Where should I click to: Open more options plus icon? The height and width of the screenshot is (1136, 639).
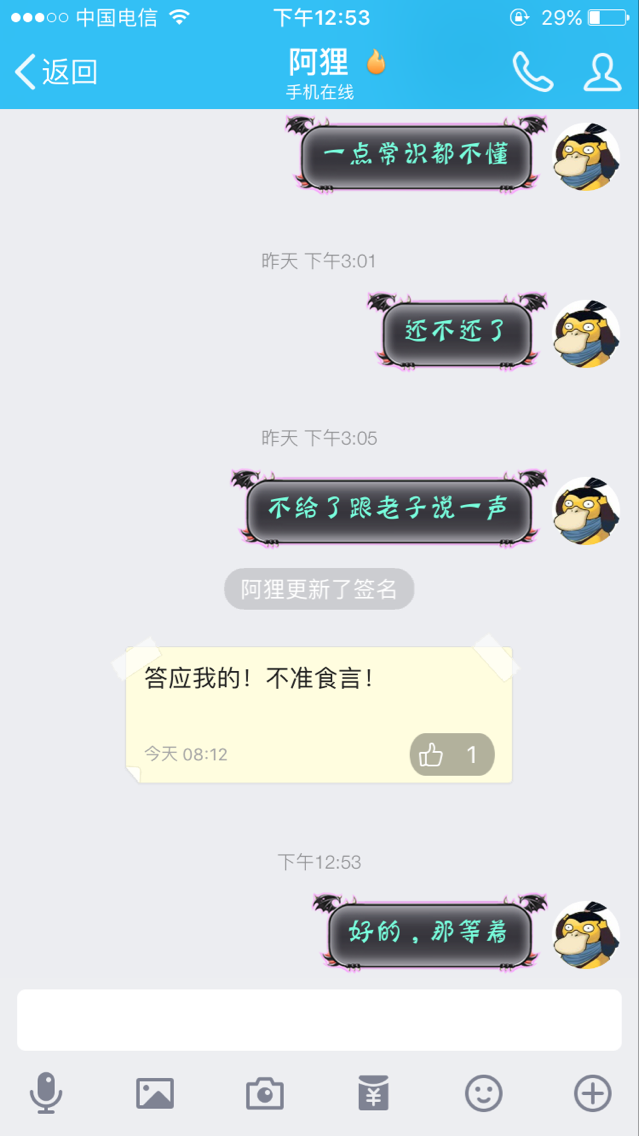coord(593,1093)
